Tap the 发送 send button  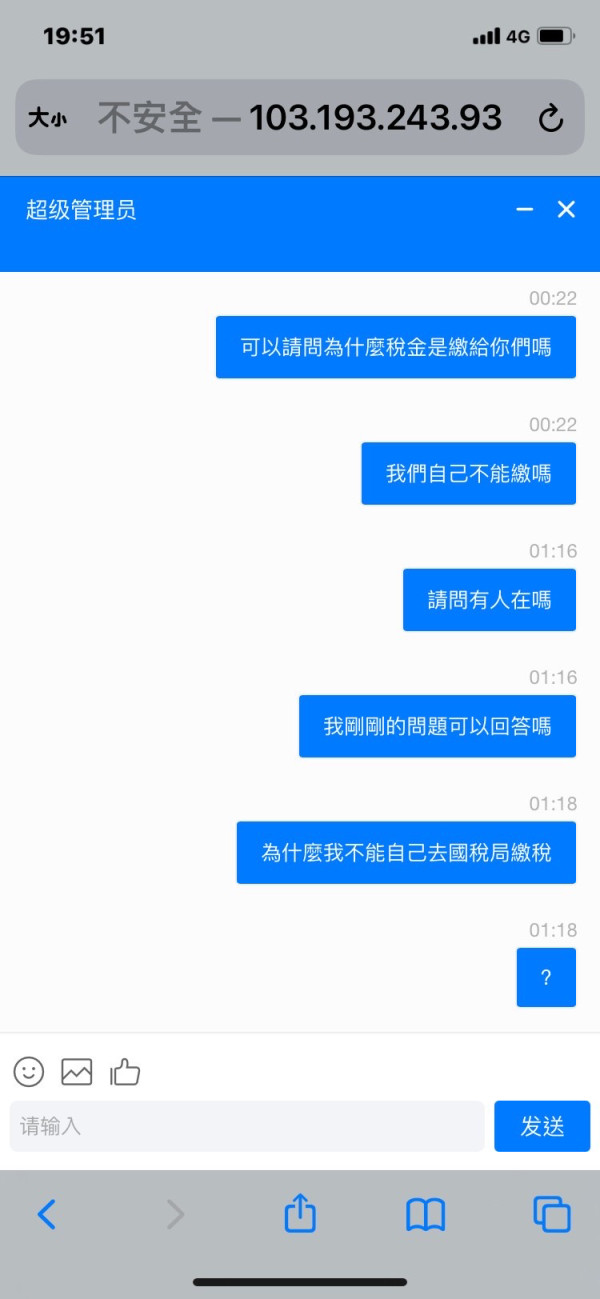tap(542, 1126)
